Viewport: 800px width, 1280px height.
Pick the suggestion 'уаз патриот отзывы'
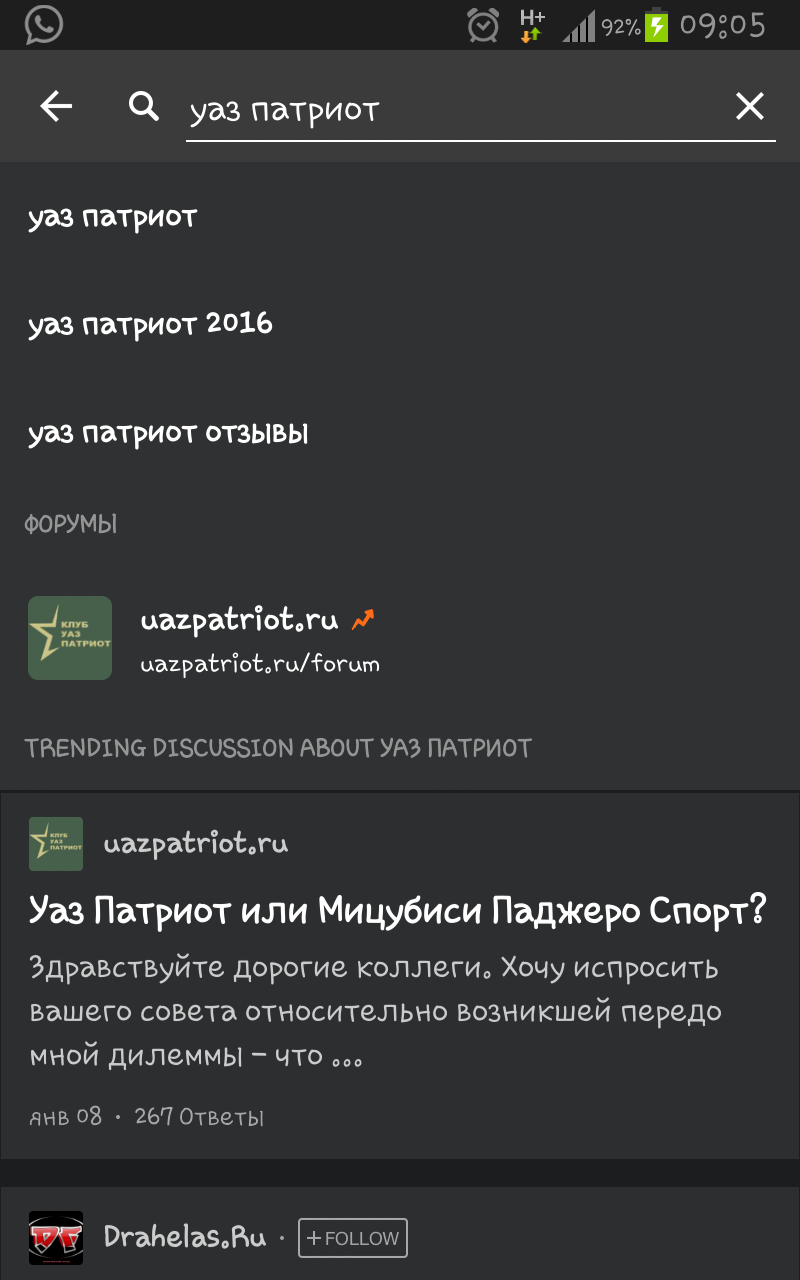pos(168,433)
